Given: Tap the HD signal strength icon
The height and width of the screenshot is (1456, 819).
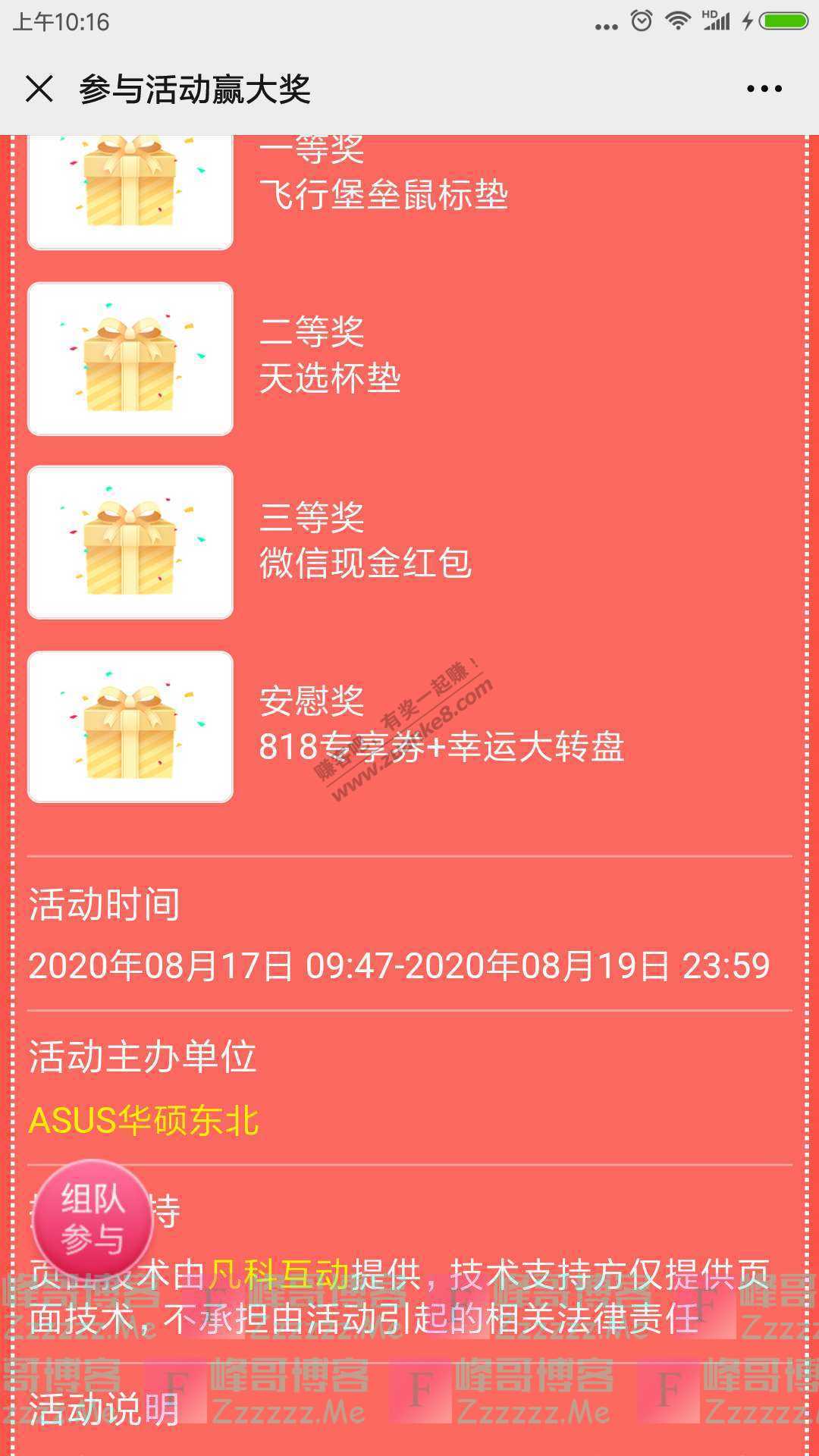Looking at the screenshot, I should pos(716,20).
